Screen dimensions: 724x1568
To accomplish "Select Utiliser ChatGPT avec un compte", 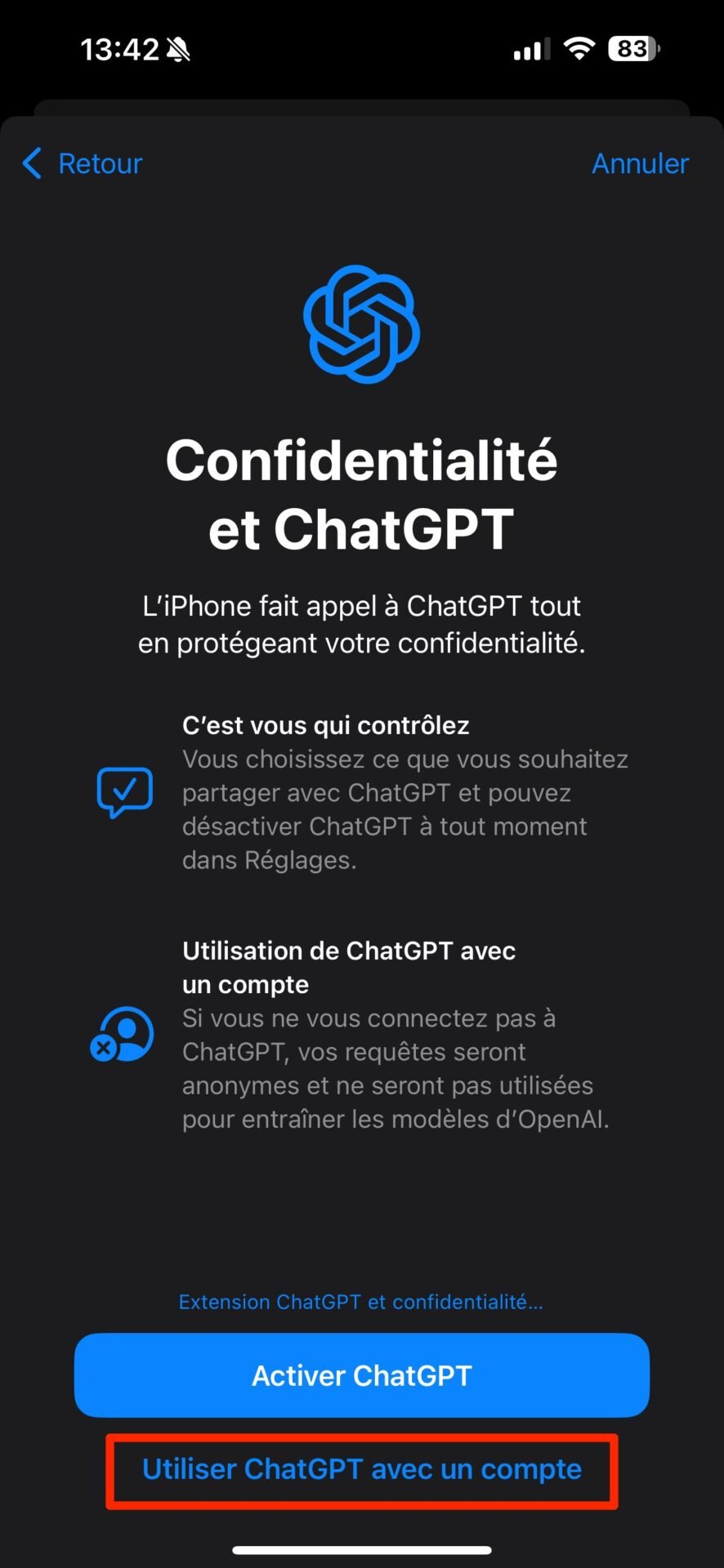I will [362, 1469].
